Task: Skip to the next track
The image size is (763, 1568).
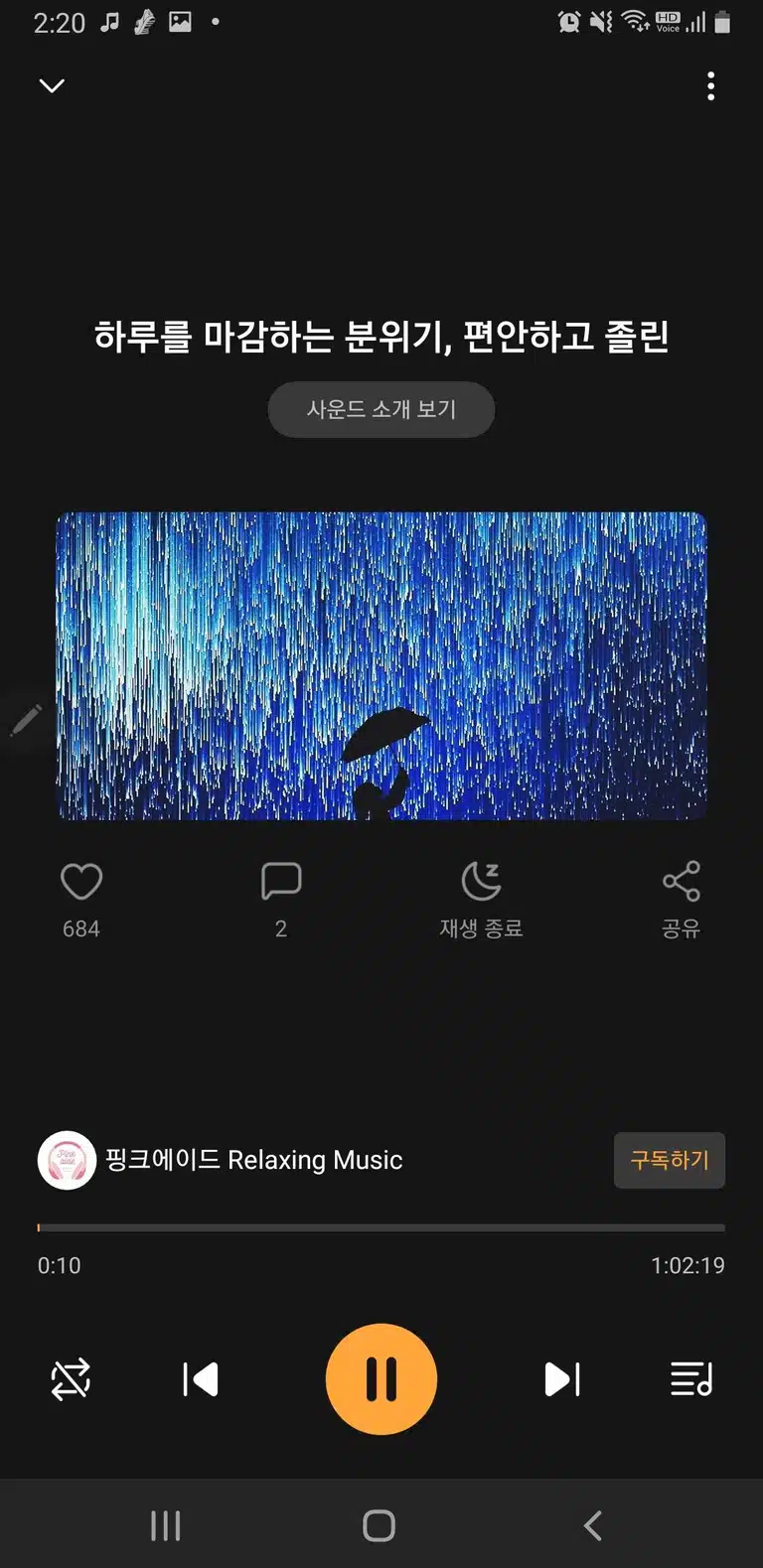Action: (x=562, y=1379)
